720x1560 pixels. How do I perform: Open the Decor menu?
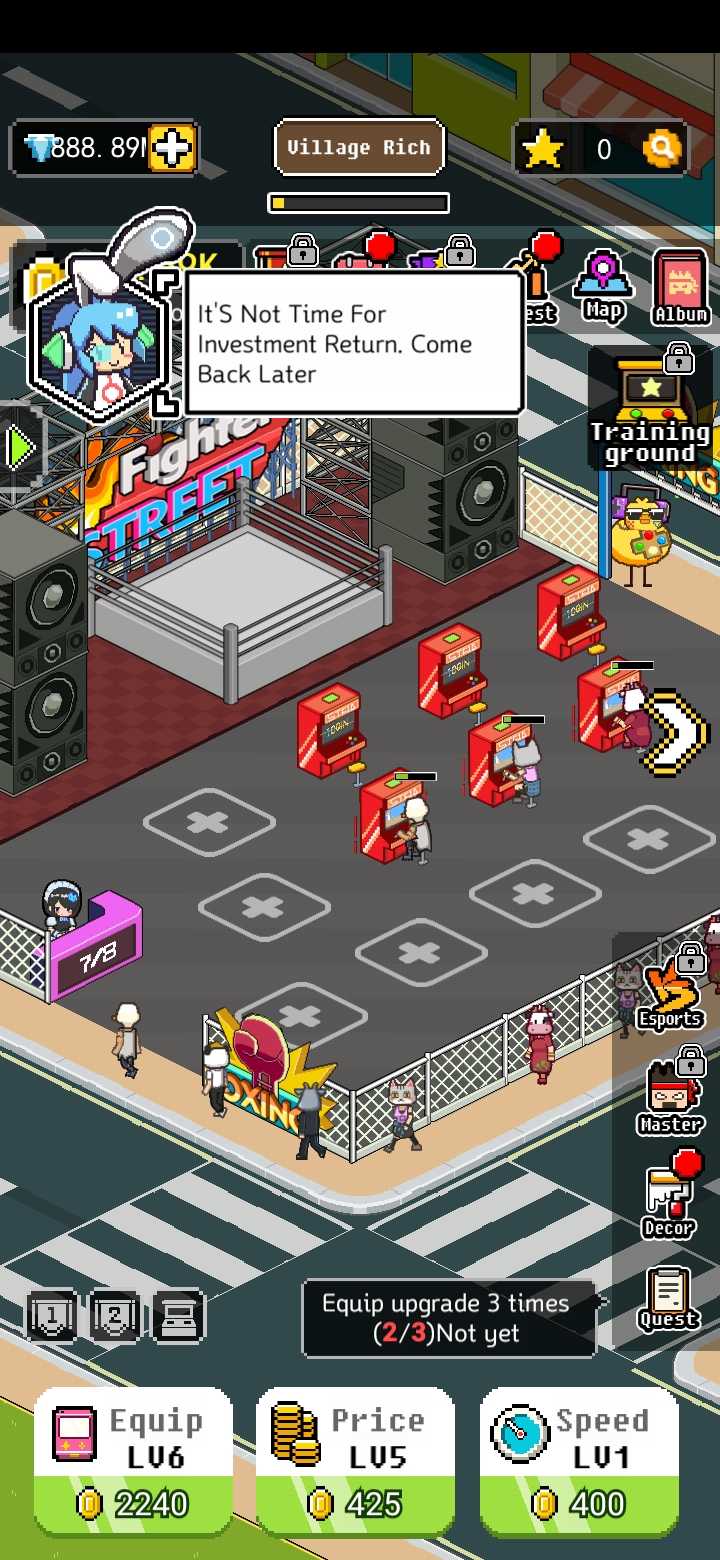[669, 1200]
